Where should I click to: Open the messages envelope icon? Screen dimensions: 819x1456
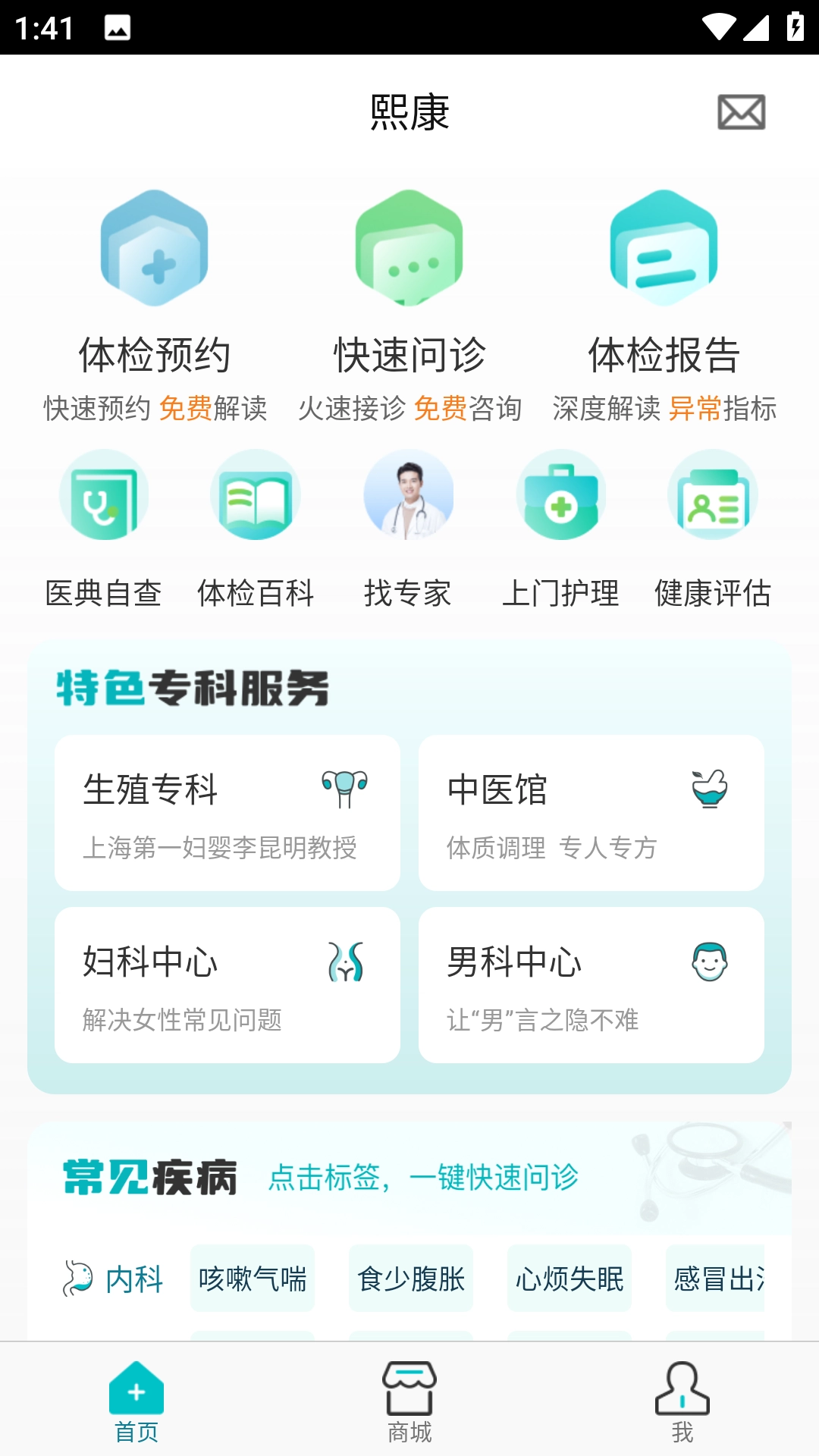tap(741, 112)
